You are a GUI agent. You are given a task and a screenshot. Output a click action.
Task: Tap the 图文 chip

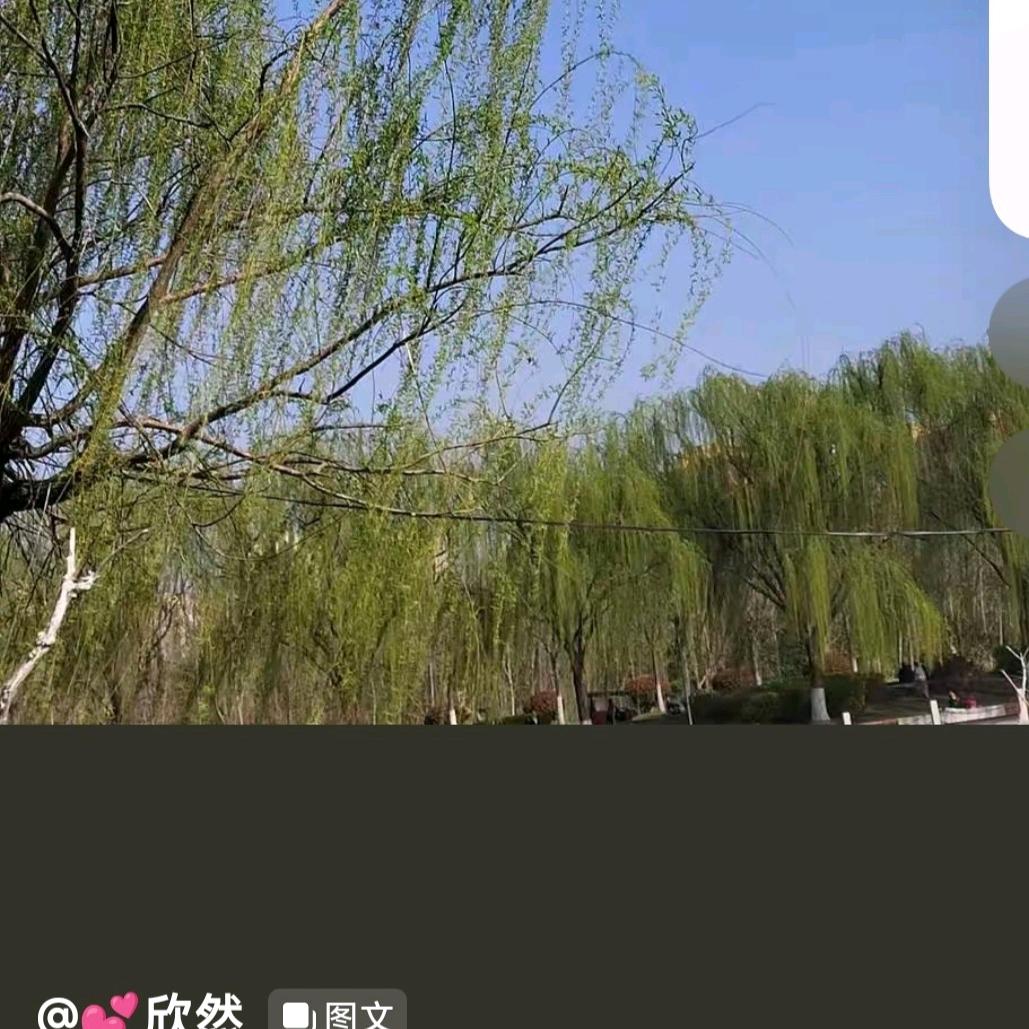point(337,1012)
